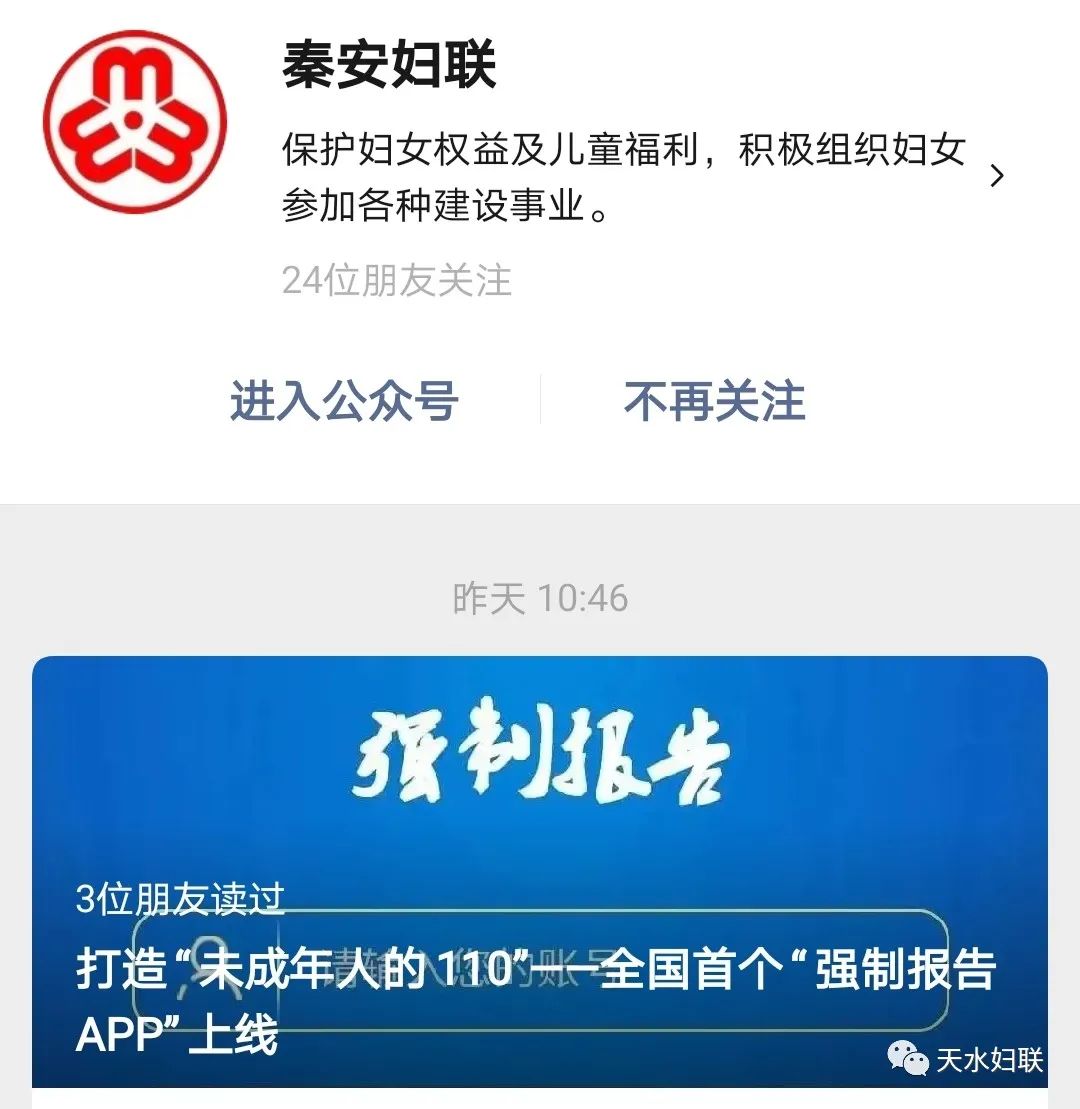This screenshot has width=1080, height=1109.
Task: Unfollow via the 不再关注 button
Action: [x=714, y=402]
